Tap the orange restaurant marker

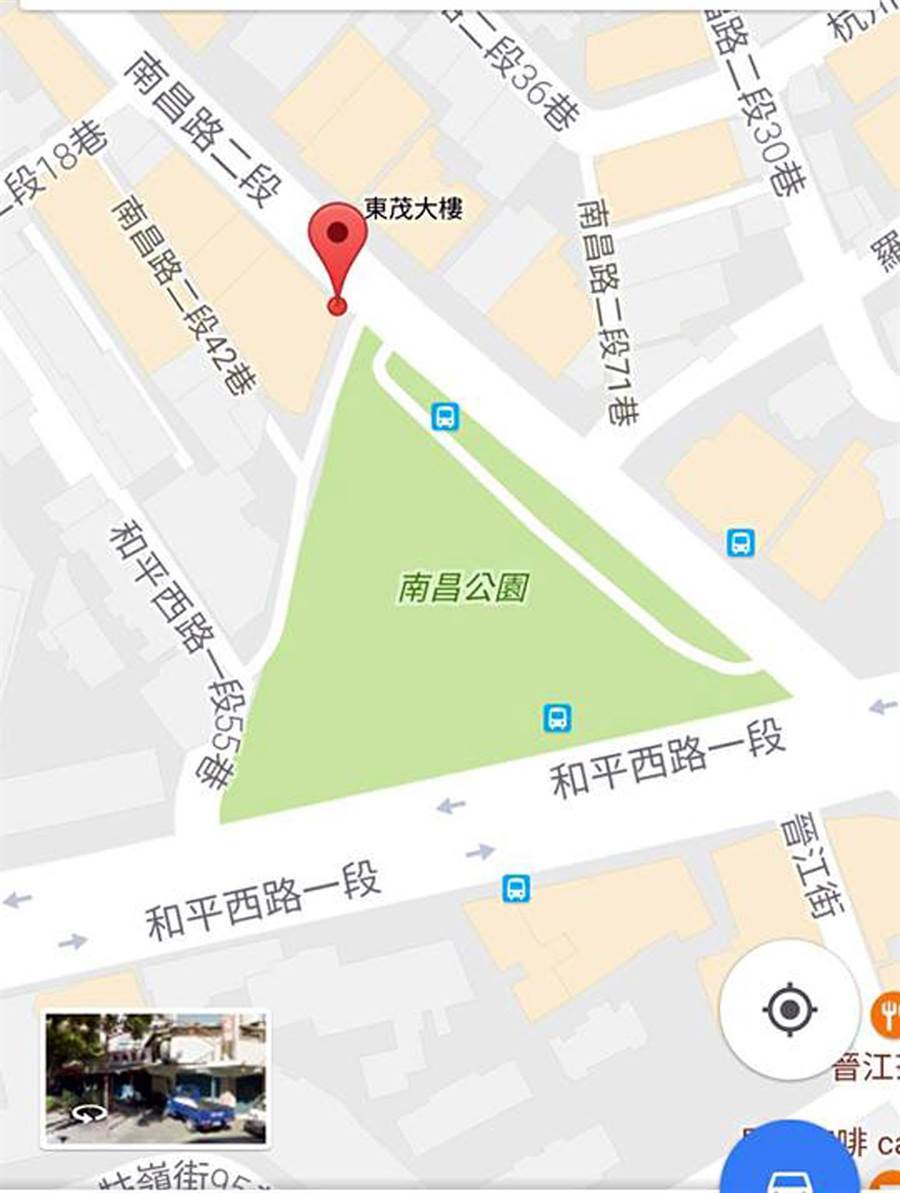(887, 1010)
